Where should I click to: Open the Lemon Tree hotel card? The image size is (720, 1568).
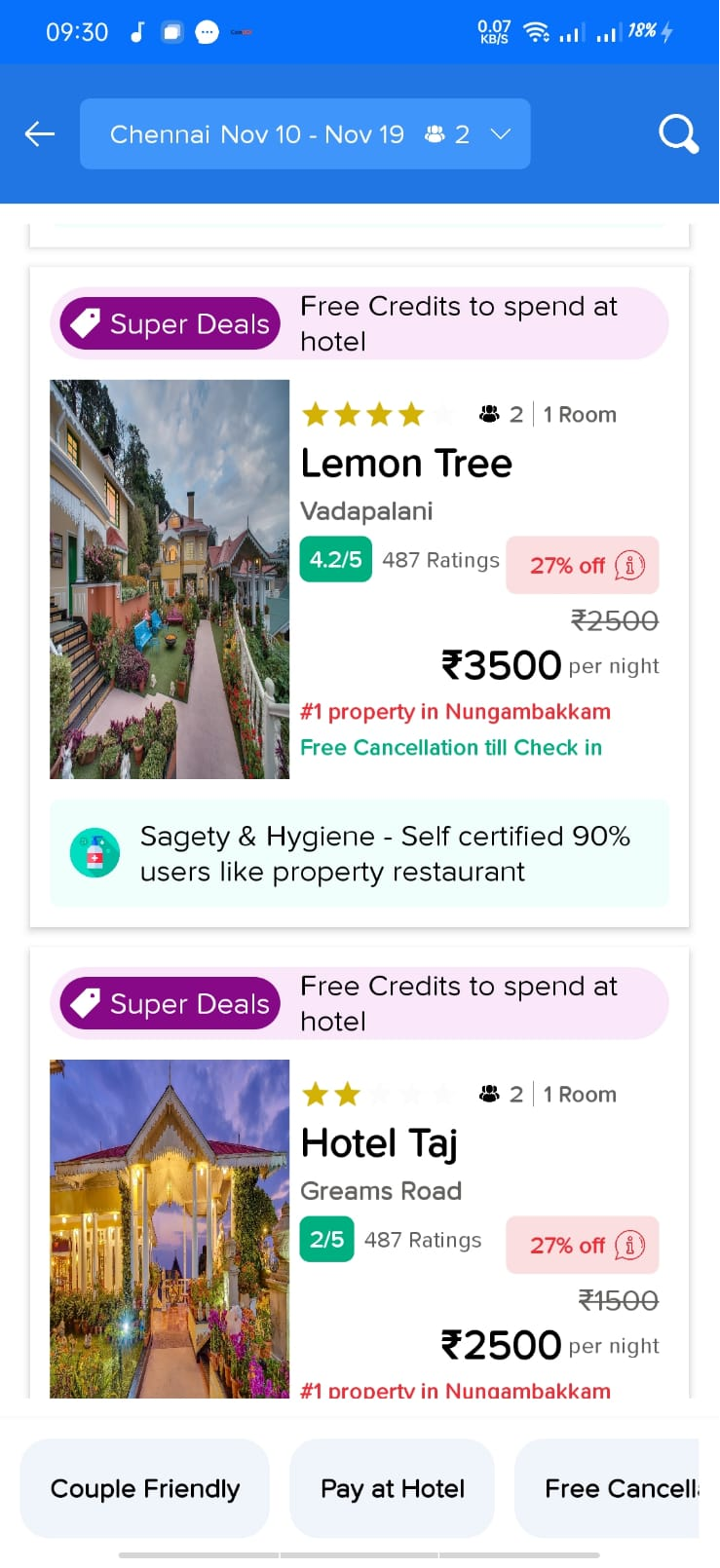[x=360, y=597]
